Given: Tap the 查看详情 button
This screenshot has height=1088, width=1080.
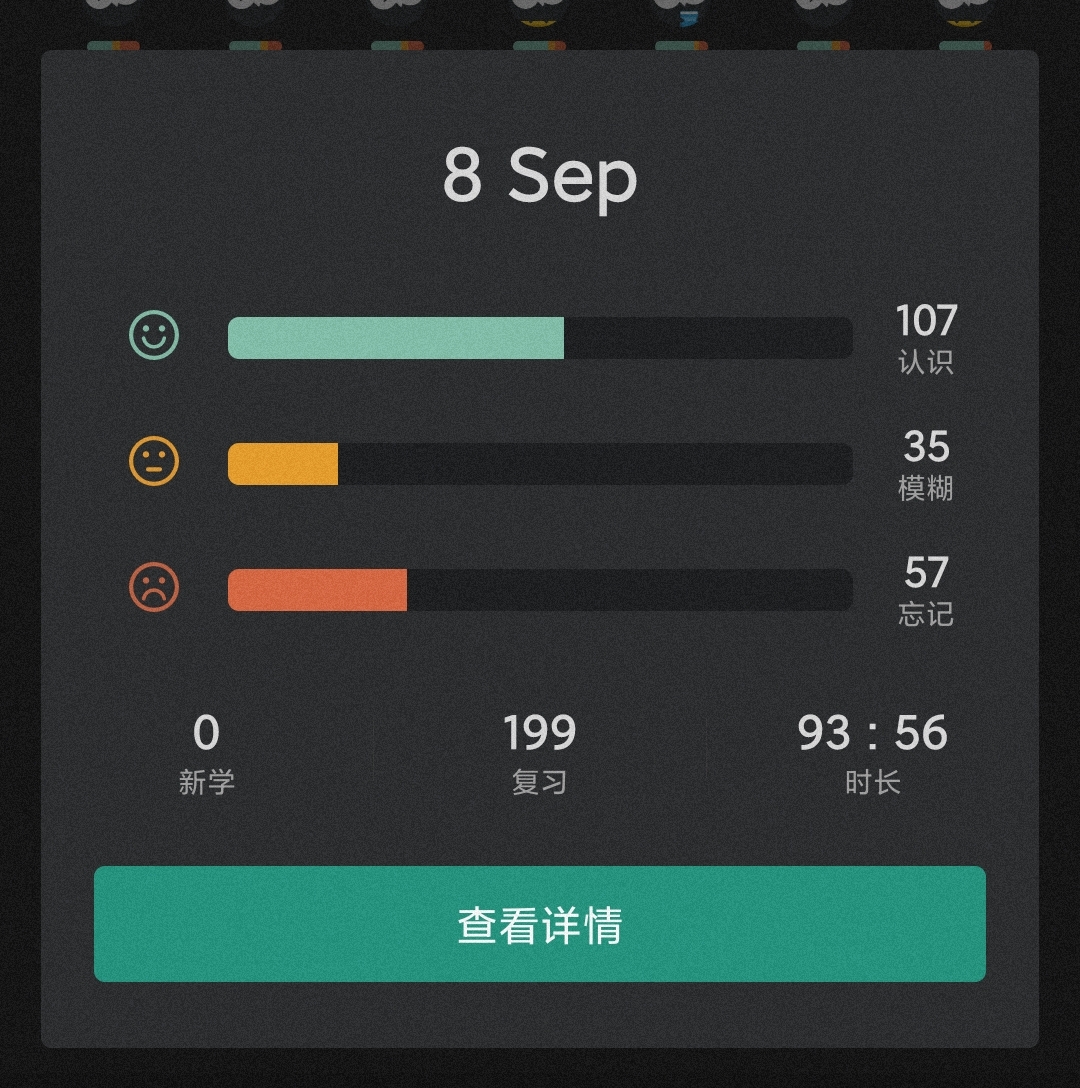Looking at the screenshot, I should coord(540,924).
